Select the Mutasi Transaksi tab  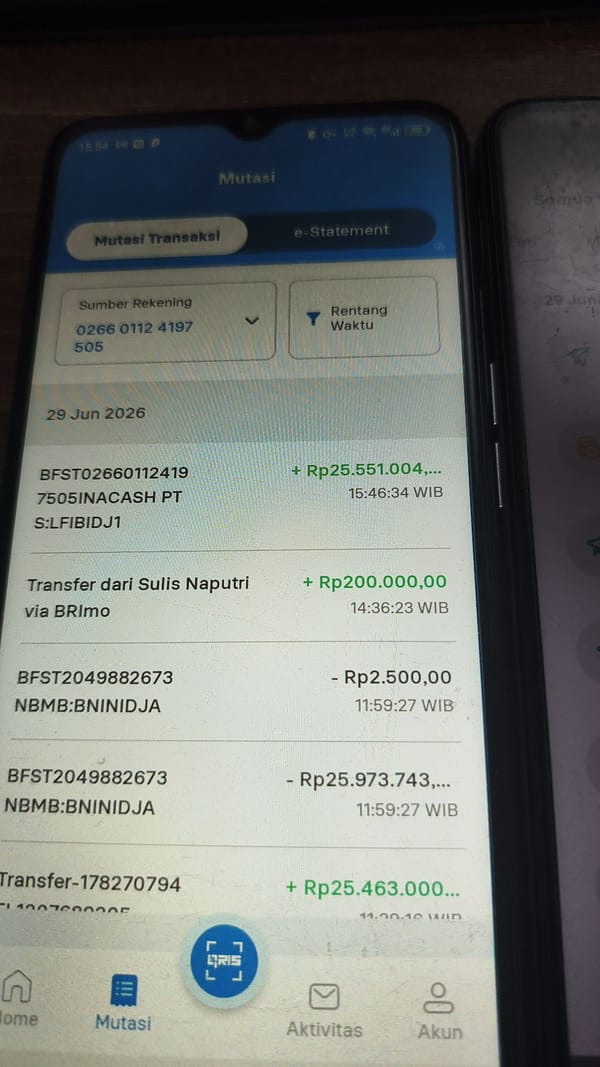click(157, 239)
